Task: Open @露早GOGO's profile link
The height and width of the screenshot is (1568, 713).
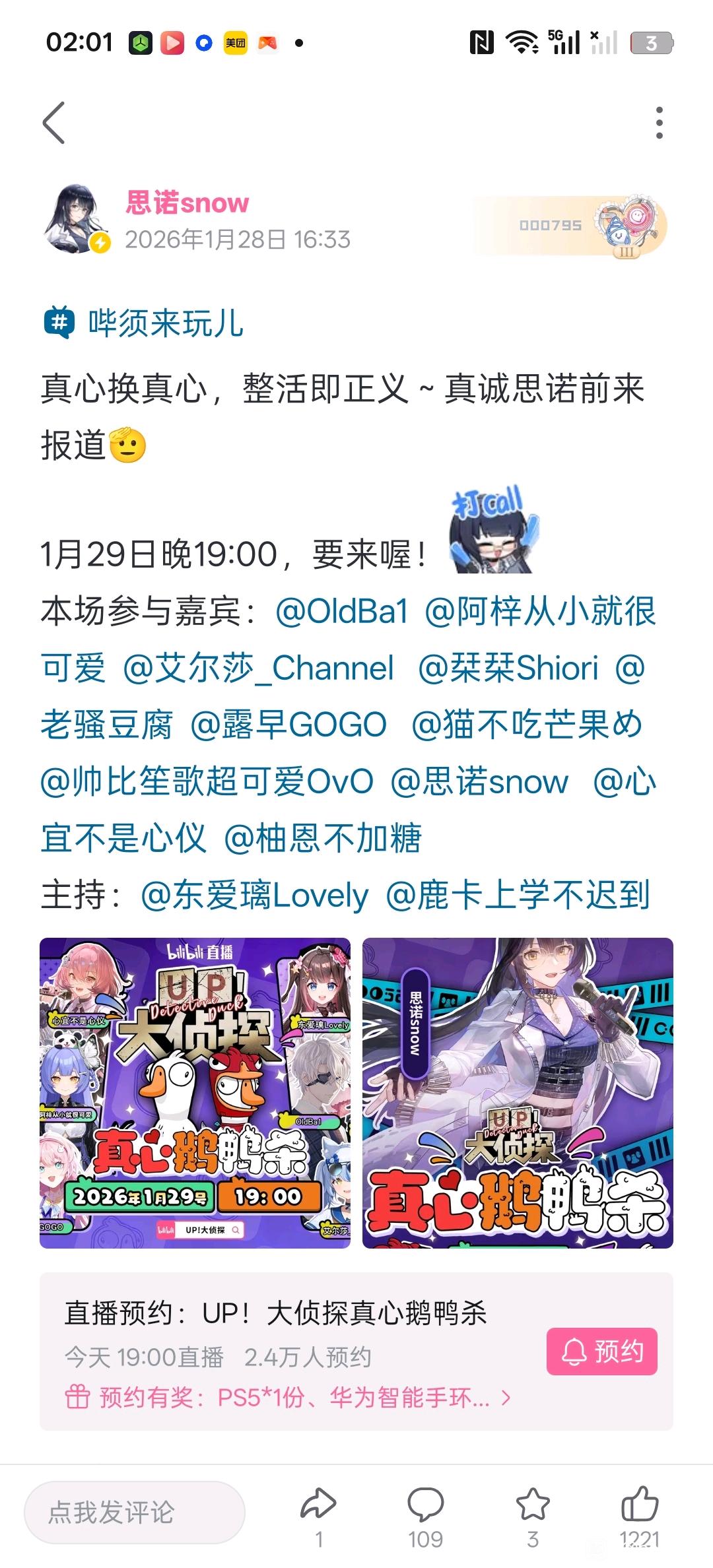Action: point(289,725)
